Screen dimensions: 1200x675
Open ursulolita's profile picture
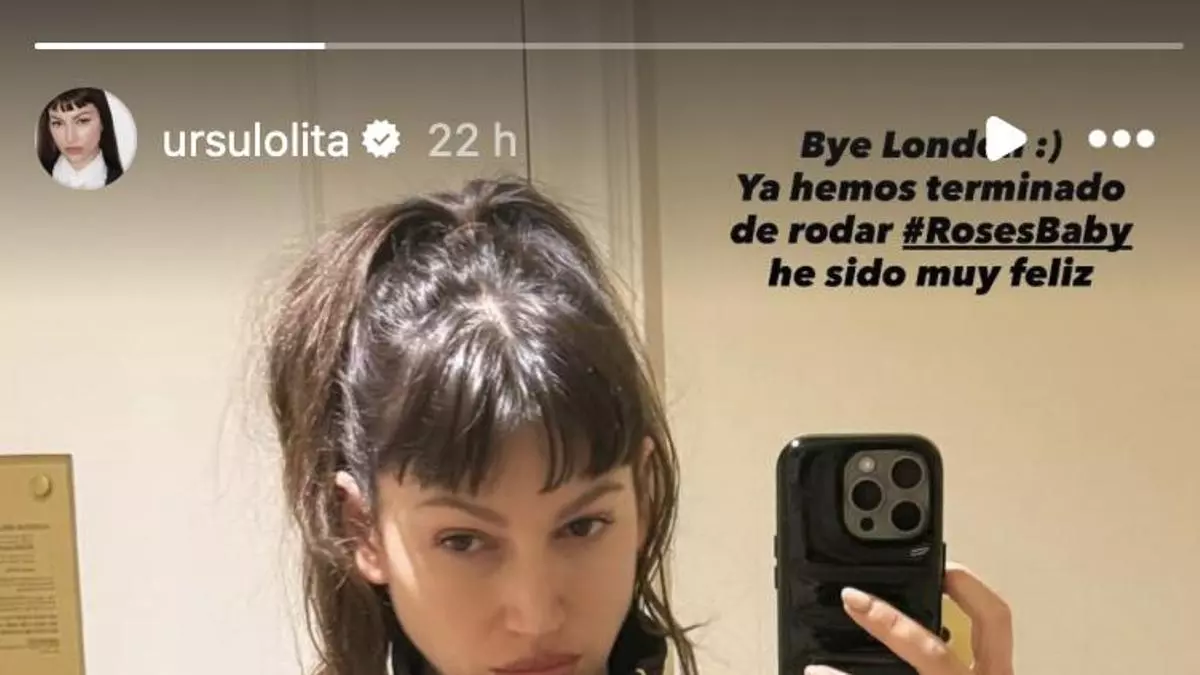click(x=86, y=139)
